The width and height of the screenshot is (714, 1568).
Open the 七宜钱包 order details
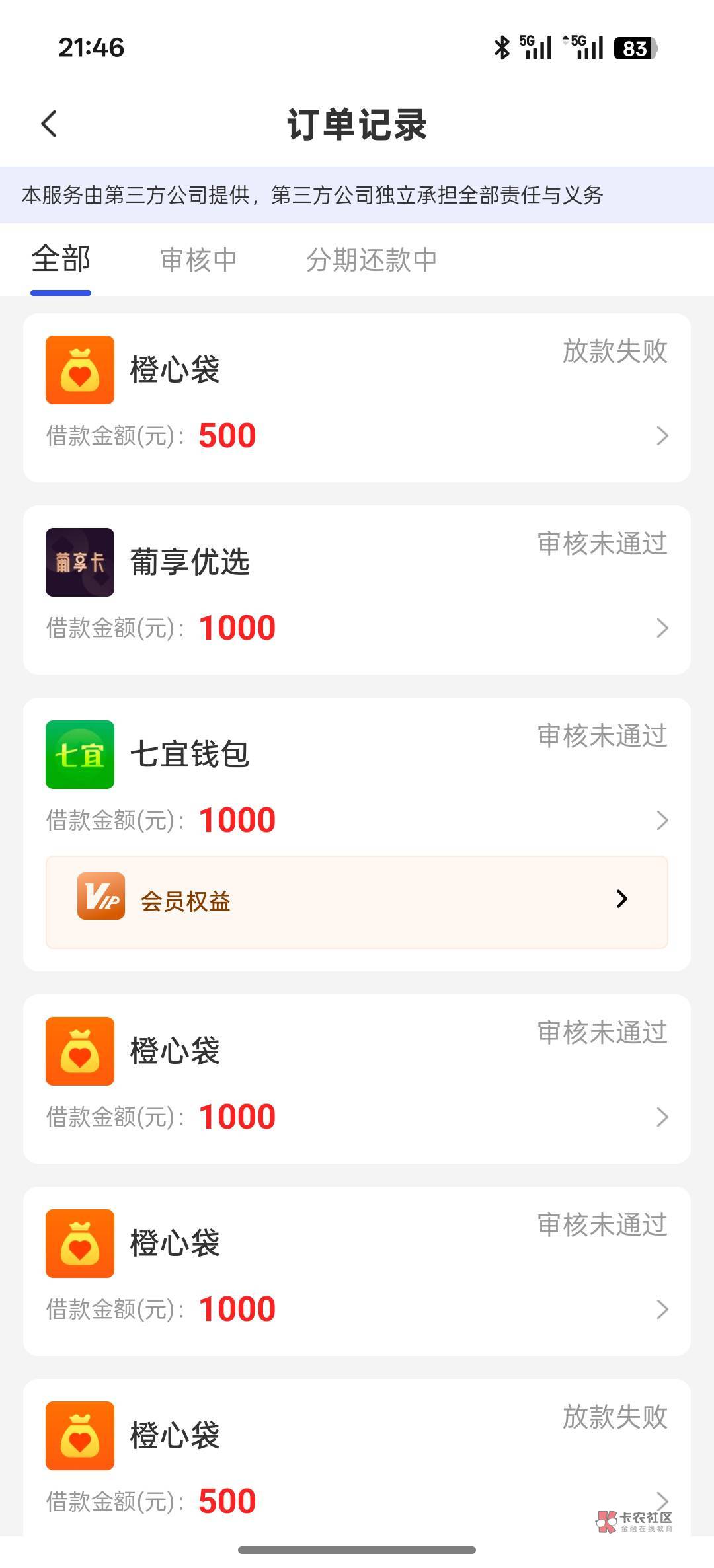click(x=357, y=777)
